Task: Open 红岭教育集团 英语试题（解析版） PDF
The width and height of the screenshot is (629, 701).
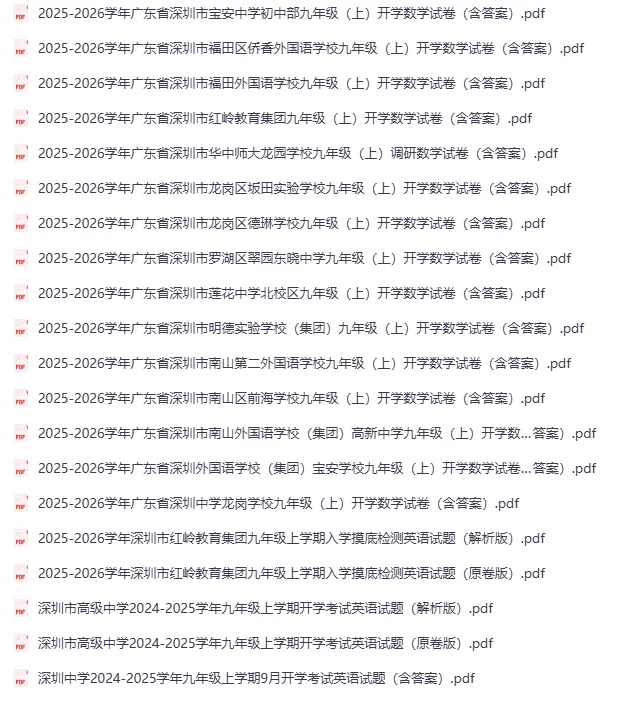Action: click(x=291, y=538)
